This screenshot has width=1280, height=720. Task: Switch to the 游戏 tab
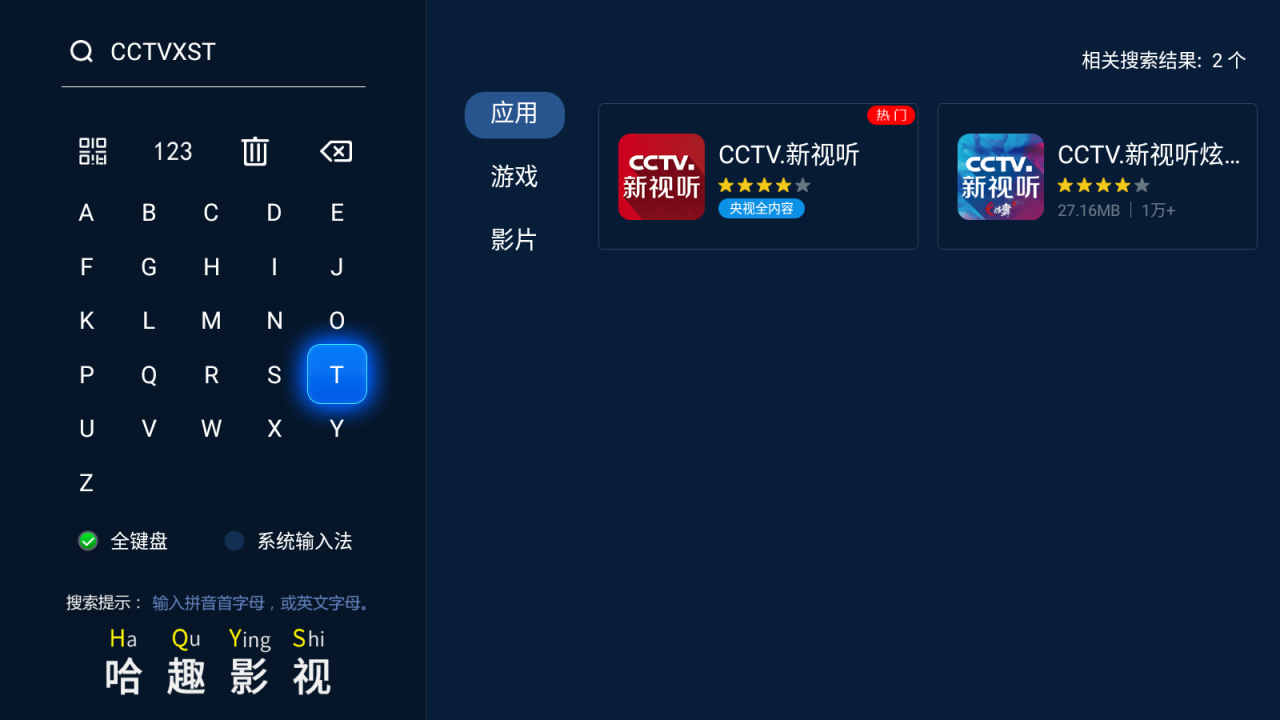(x=514, y=177)
